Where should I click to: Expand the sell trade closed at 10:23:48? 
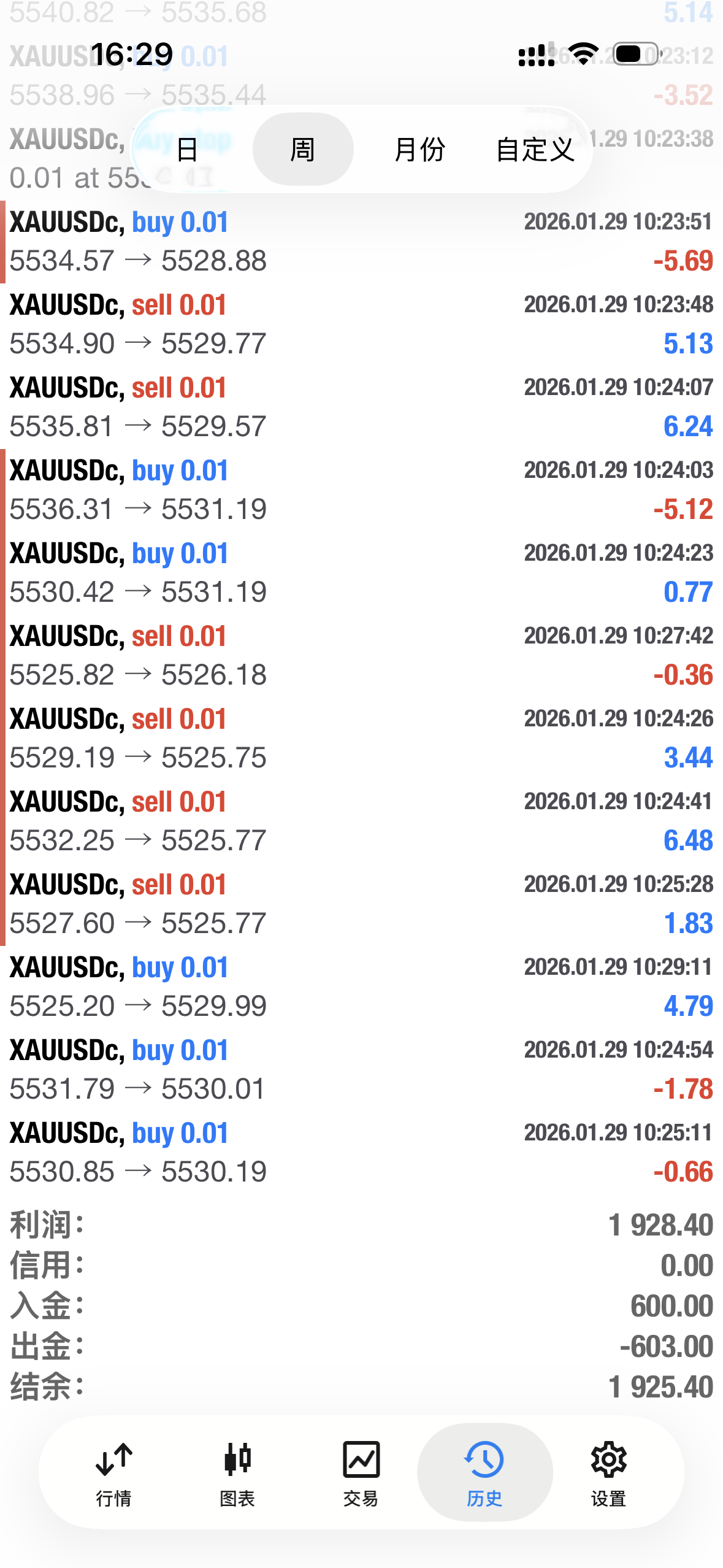pyautogui.click(x=361, y=324)
